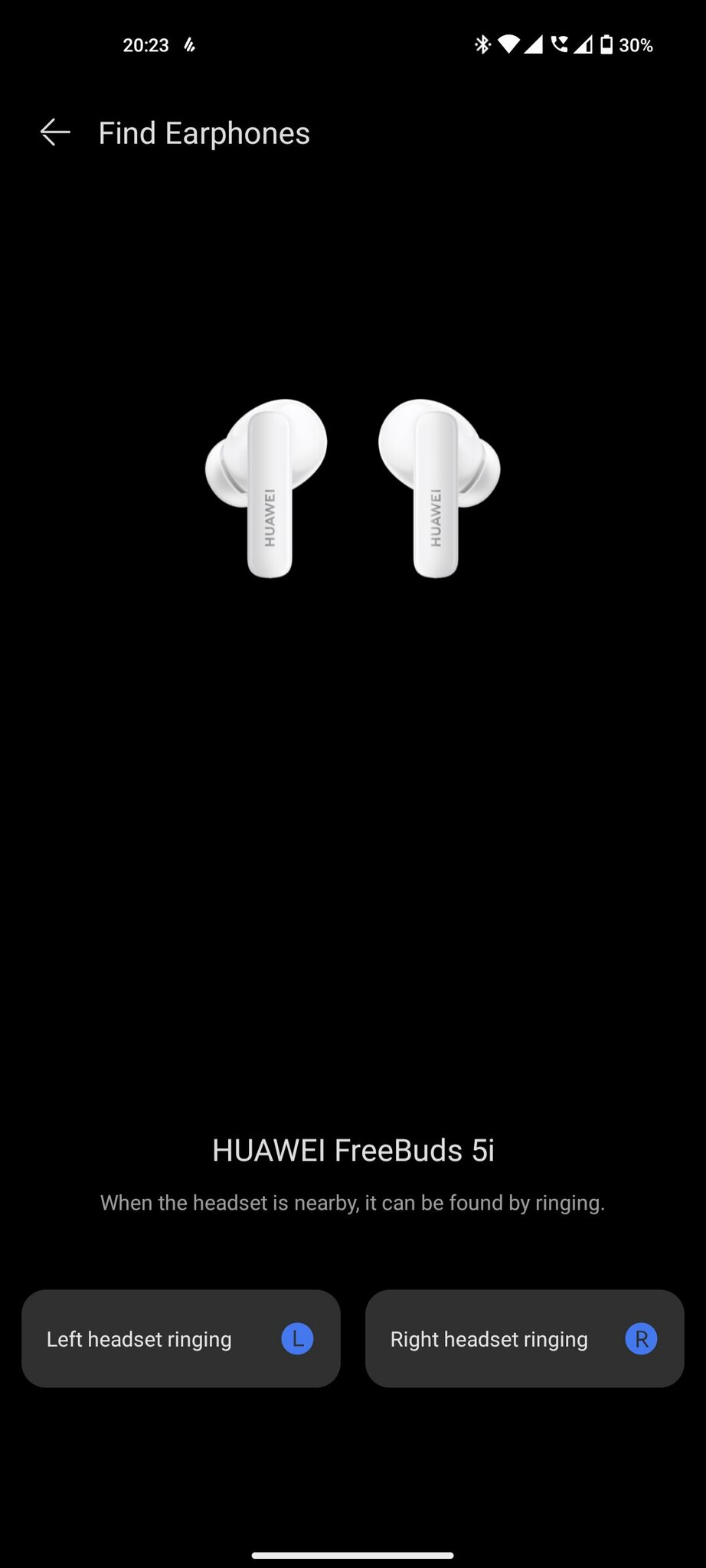706x1568 pixels.
Task: Ring the left headset
Action: 181,1338
